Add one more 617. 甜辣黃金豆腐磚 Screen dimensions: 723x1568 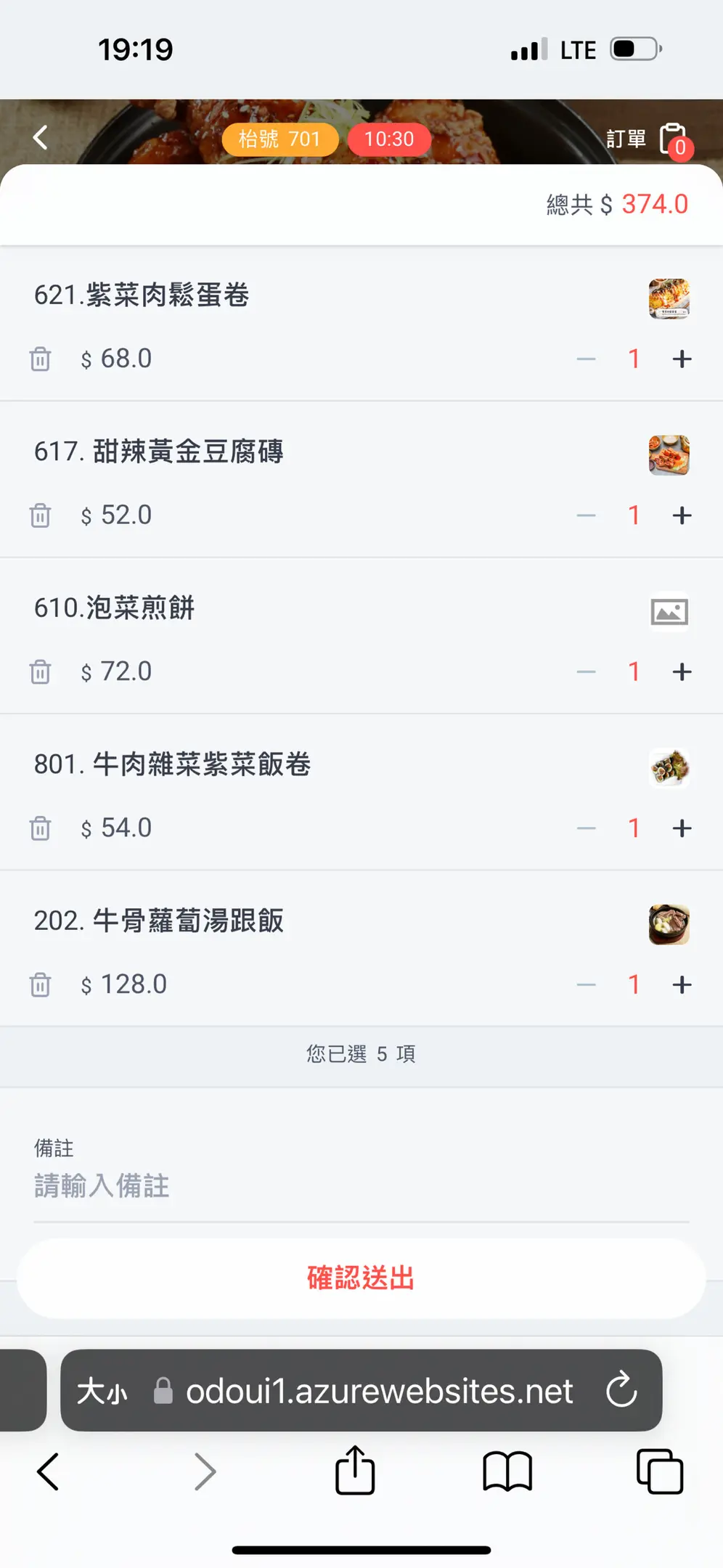coord(682,515)
